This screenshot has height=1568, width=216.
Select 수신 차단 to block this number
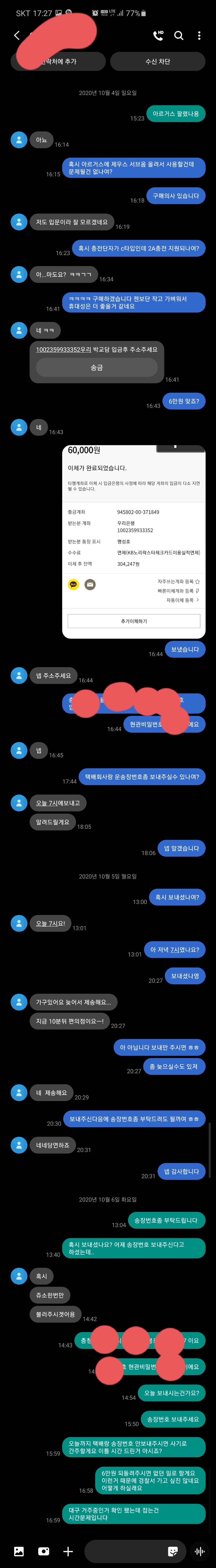point(158,61)
